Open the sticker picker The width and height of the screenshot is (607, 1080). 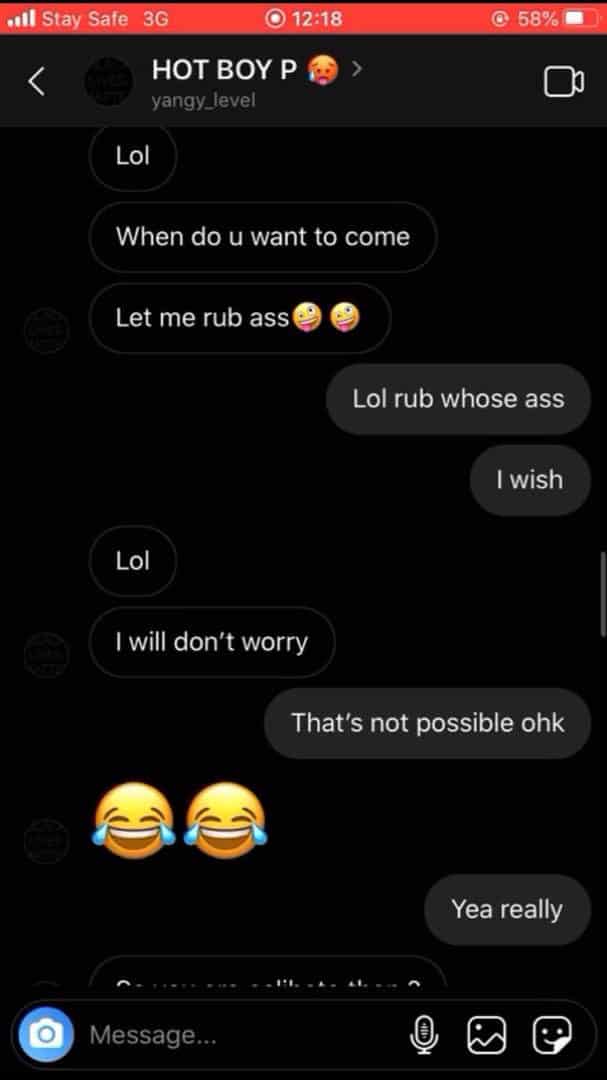[551, 1035]
